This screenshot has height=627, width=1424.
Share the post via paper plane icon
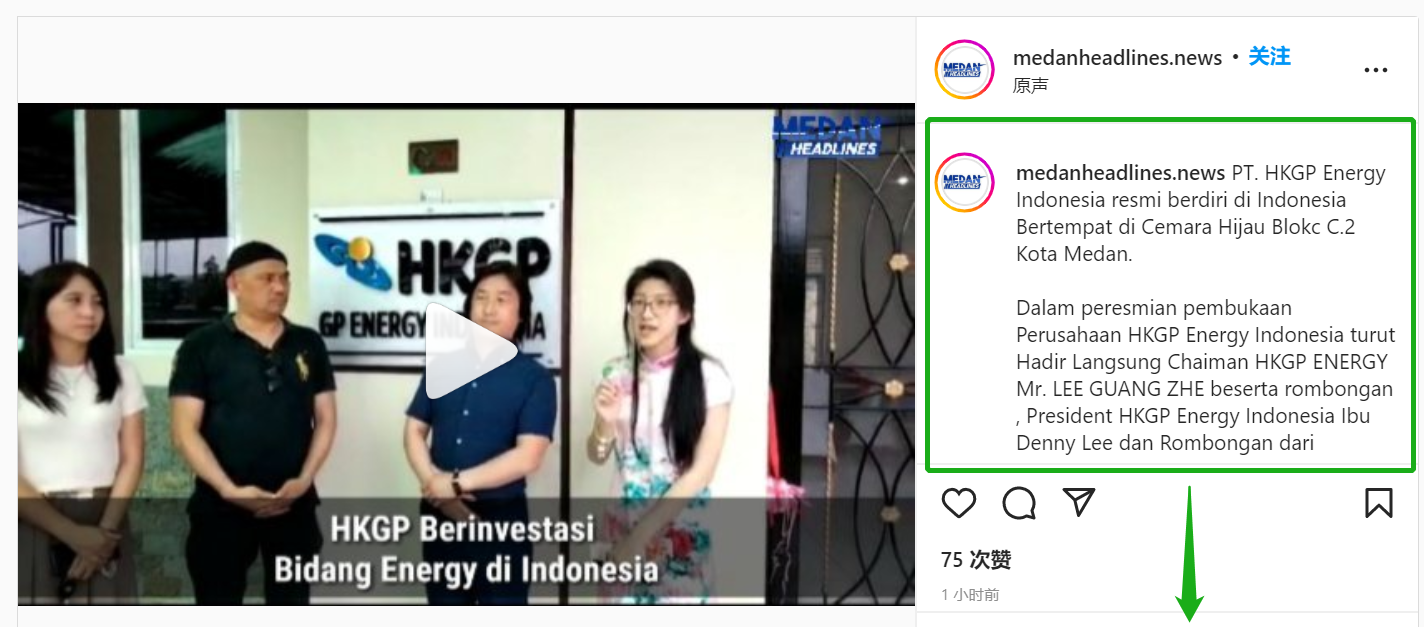[1079, 502]
